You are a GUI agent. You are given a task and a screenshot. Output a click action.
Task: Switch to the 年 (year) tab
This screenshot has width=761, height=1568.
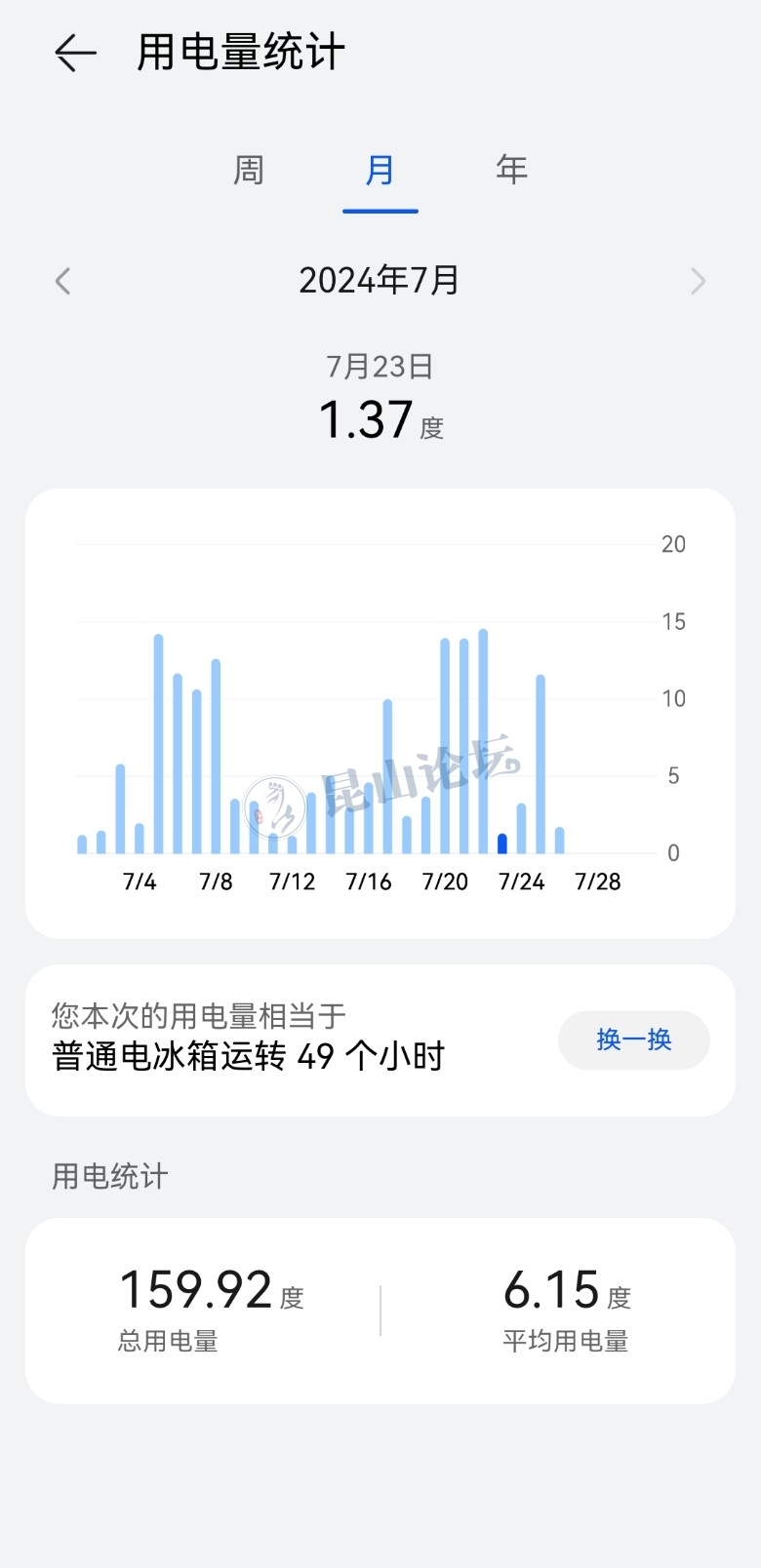click(511, 171)
